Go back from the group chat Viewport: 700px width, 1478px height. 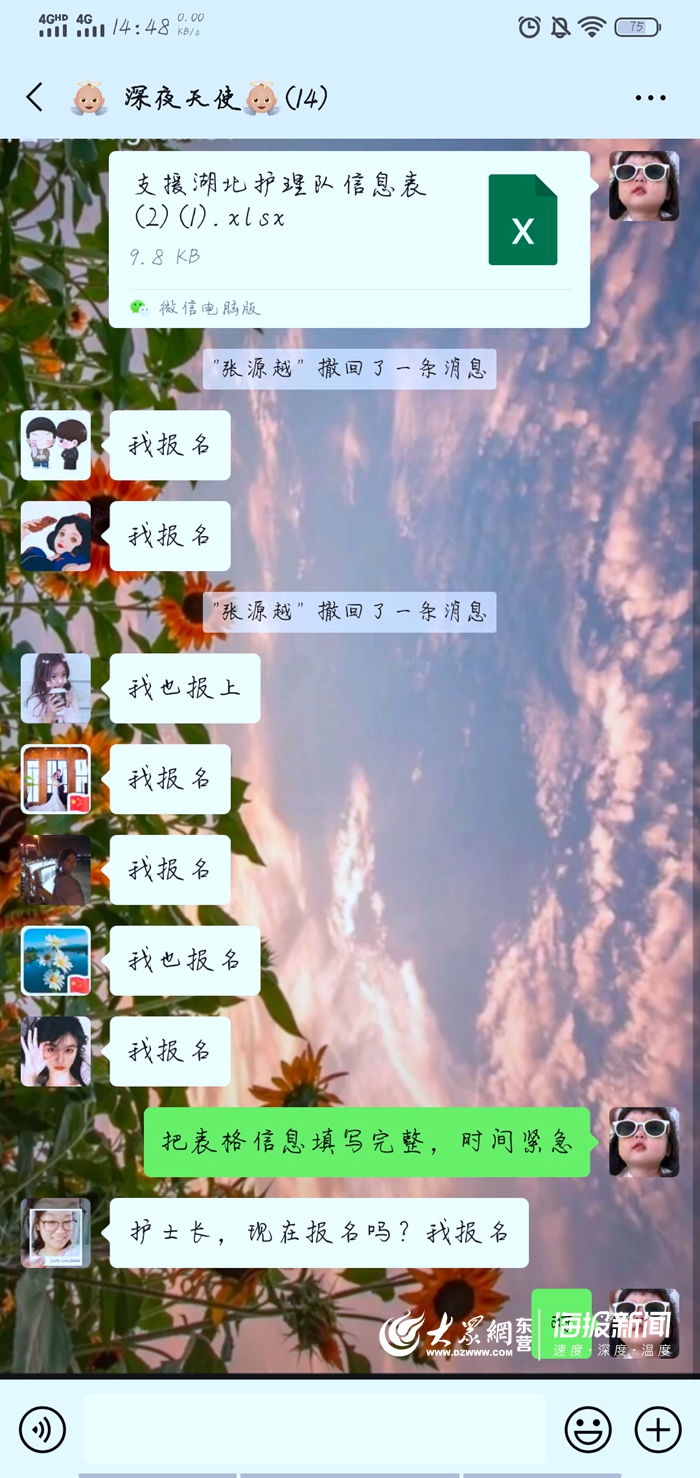pyautogui.click(x=35, y=97)
